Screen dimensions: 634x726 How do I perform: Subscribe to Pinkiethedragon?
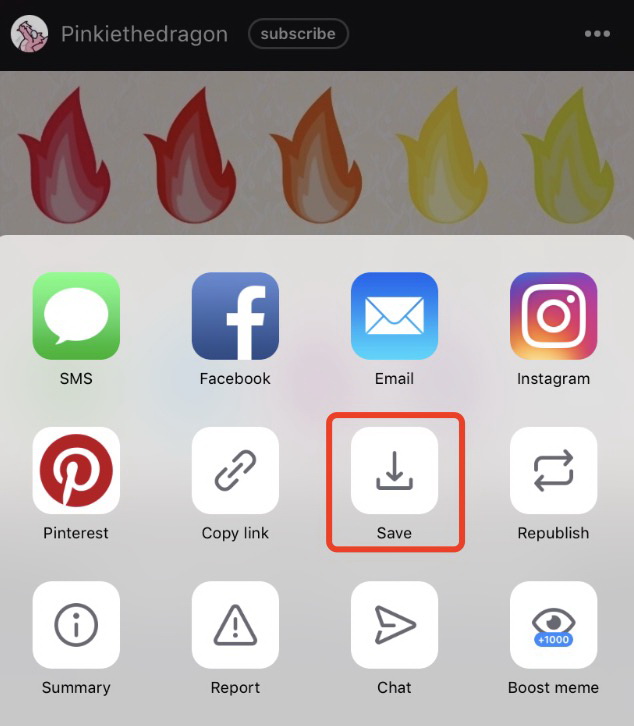pyautogui.click(x=298, y=34)
